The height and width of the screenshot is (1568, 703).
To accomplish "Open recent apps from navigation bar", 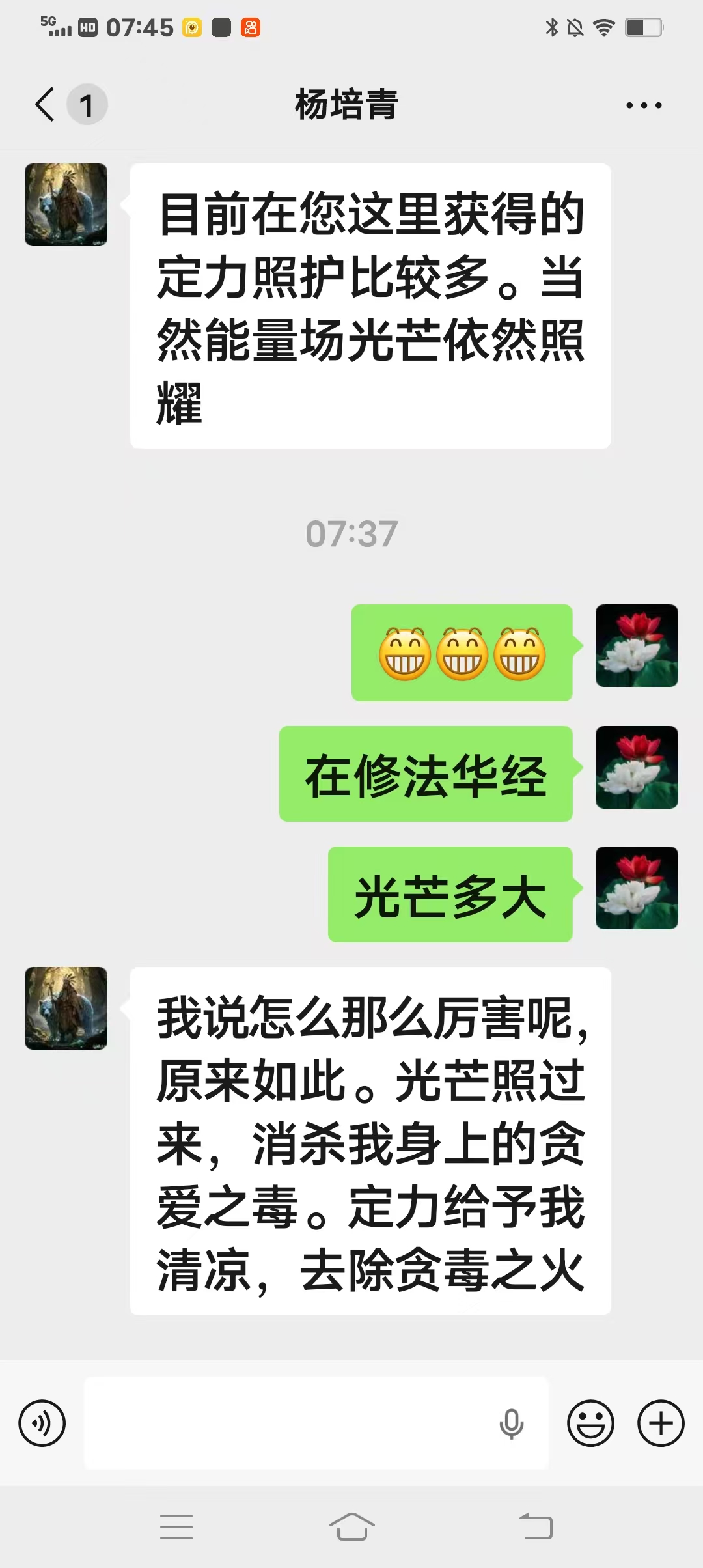I will [x=176, y=1526].
